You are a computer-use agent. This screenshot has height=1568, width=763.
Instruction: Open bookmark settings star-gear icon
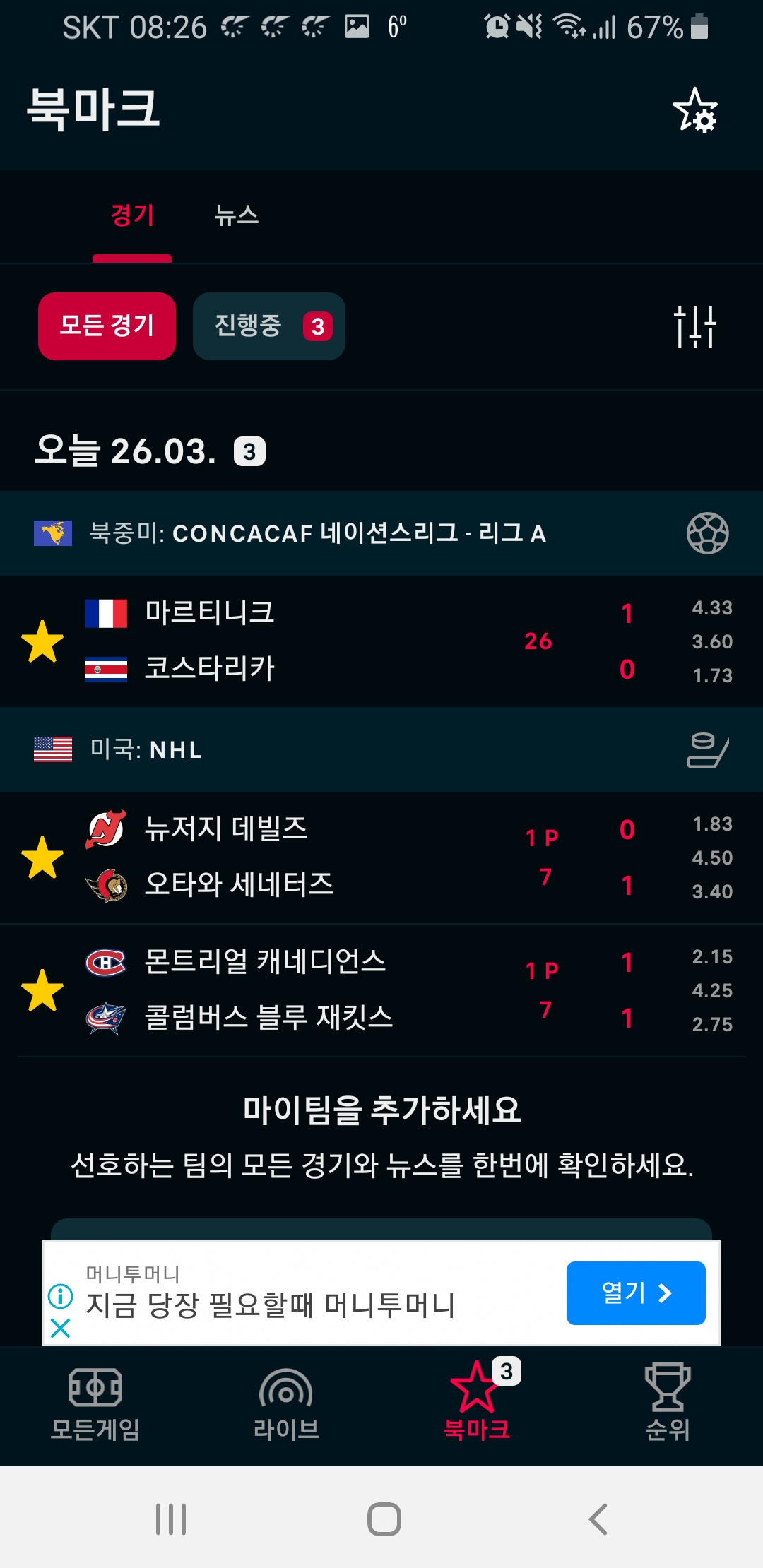pos(694,111)
